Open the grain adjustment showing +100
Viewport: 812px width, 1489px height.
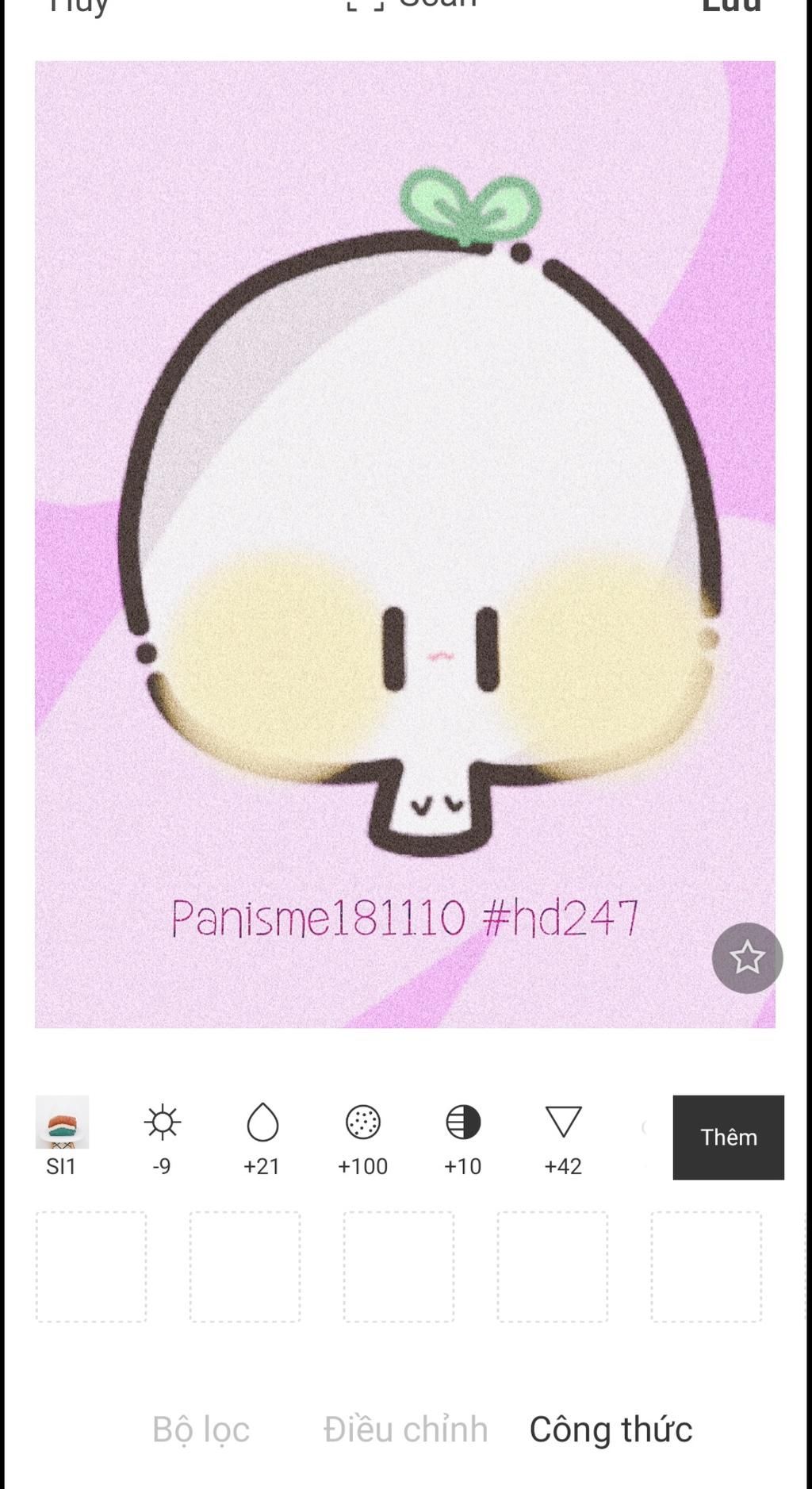[363, 1136]
